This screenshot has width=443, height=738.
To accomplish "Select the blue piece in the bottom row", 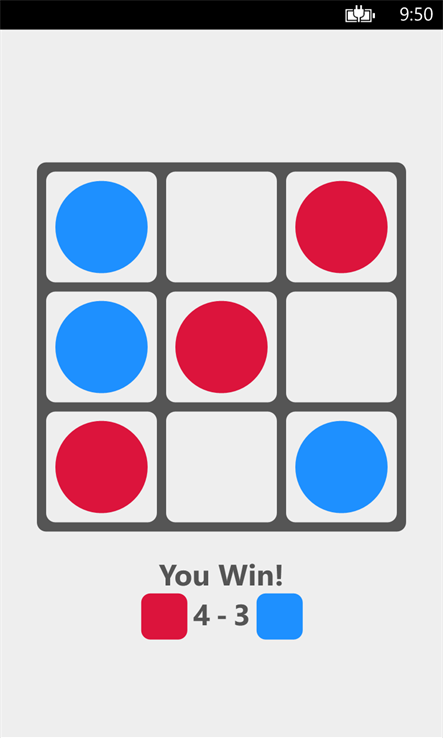I will [x=341, y=467].
